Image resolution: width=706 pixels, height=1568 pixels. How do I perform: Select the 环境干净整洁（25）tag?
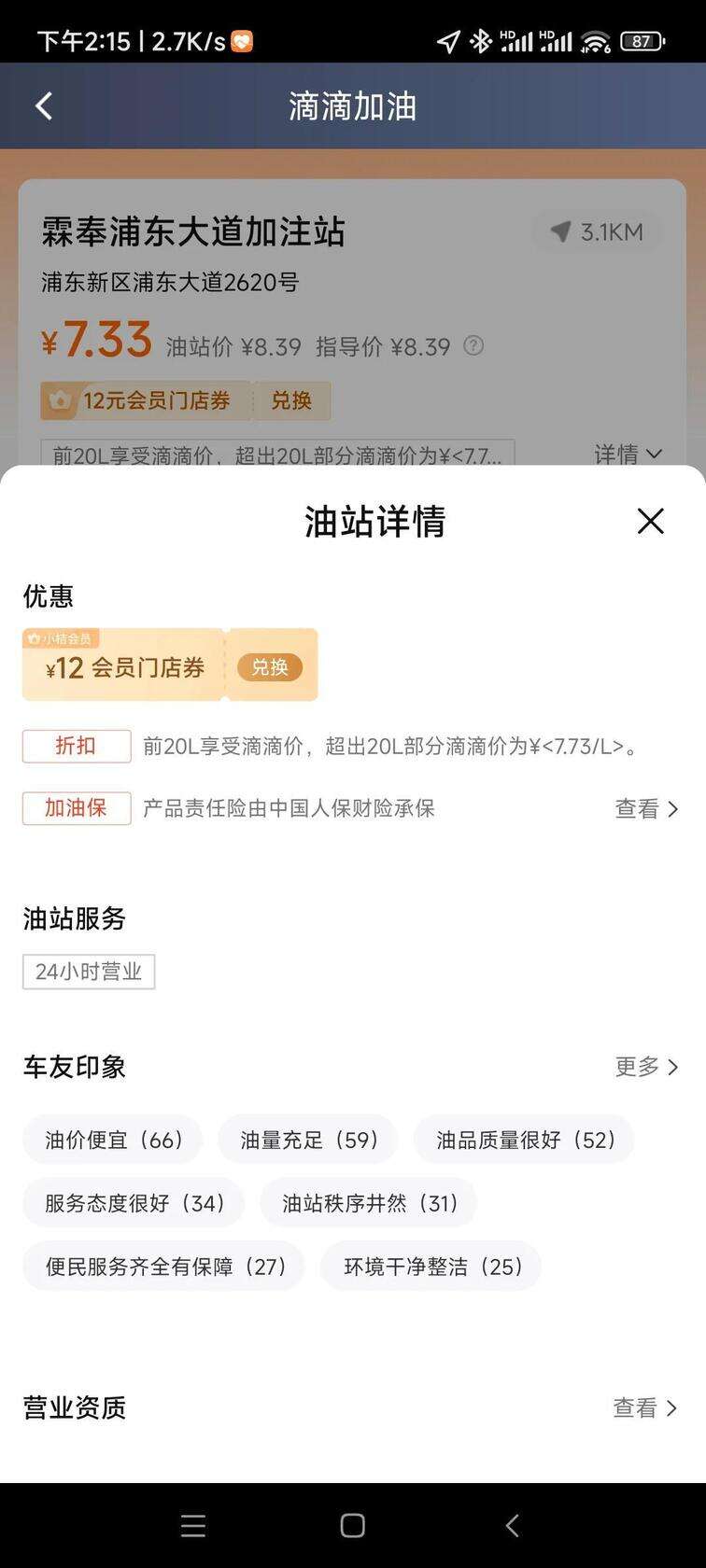tap(431, 1267)
